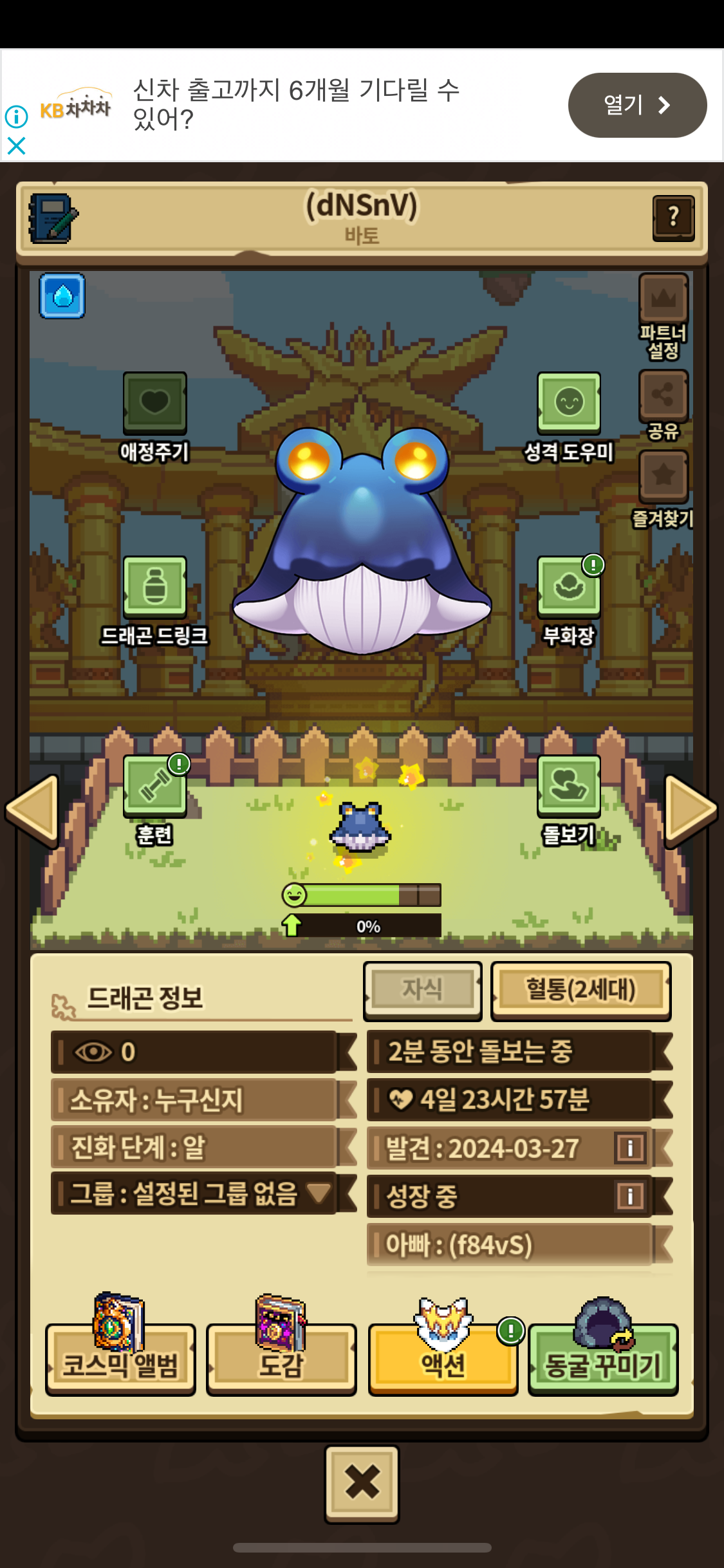Open the notebook edit icon
724x1568 pixels.
coord(53,219)
